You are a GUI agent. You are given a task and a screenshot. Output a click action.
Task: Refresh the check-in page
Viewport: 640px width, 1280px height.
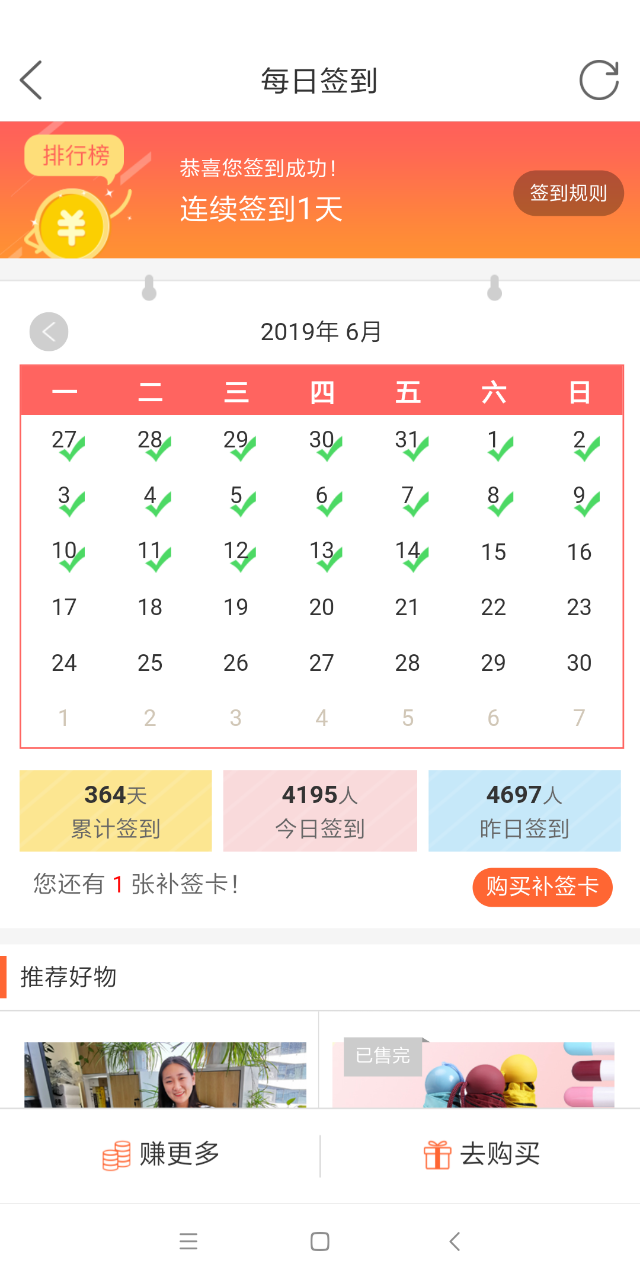click(599, 80)
